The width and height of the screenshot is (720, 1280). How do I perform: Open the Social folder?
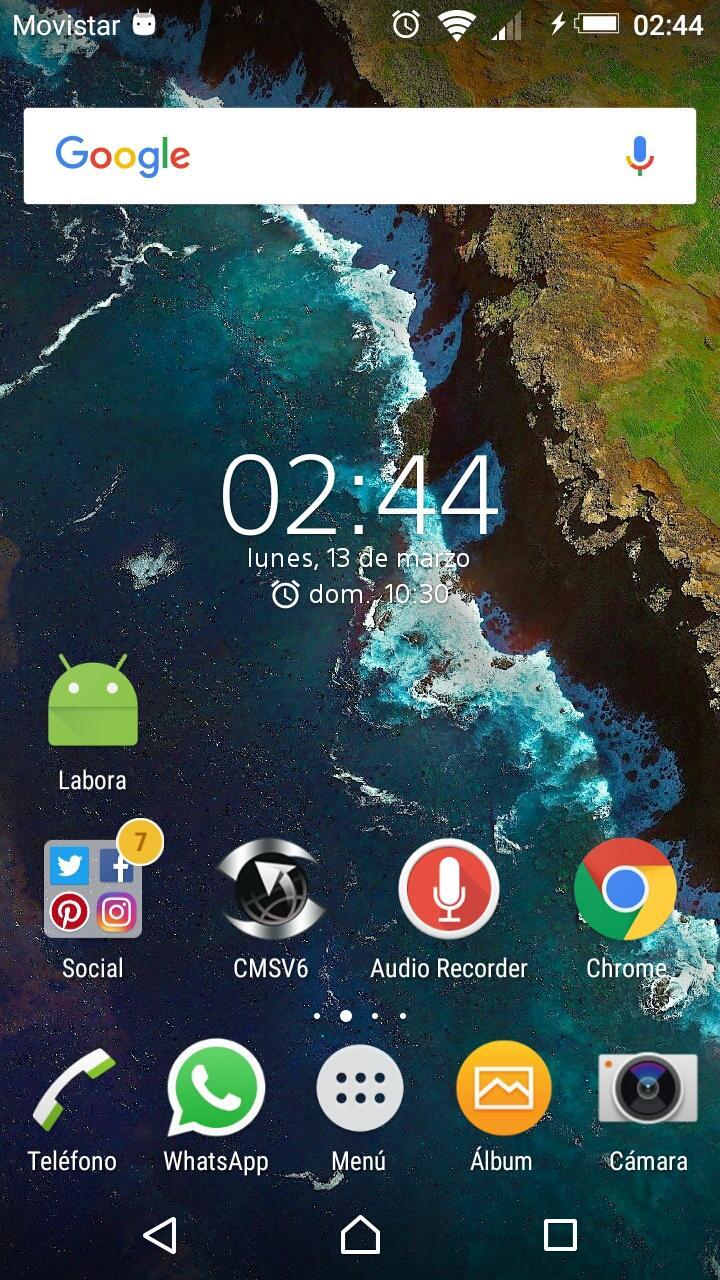coord(93,889)
